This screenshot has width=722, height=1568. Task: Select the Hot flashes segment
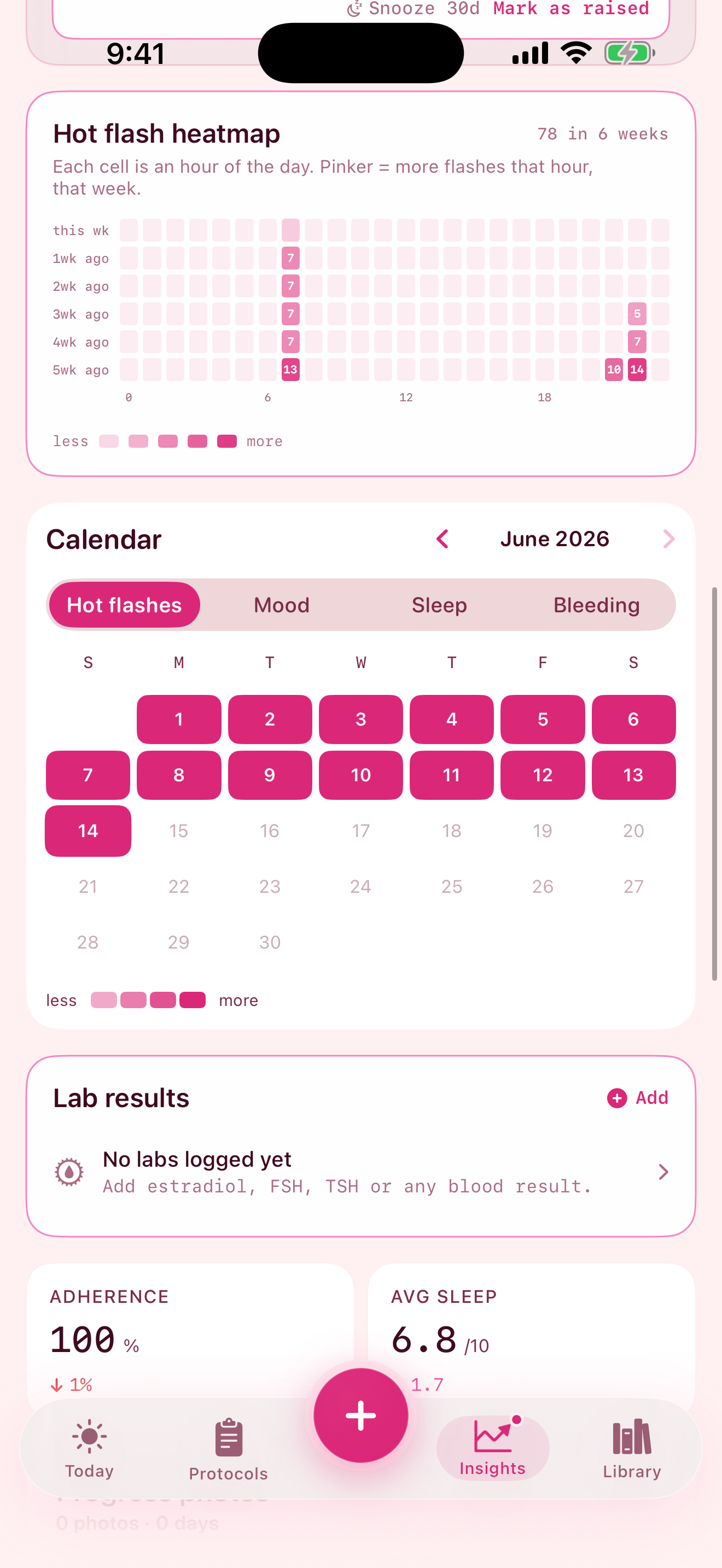coord(124,605)
